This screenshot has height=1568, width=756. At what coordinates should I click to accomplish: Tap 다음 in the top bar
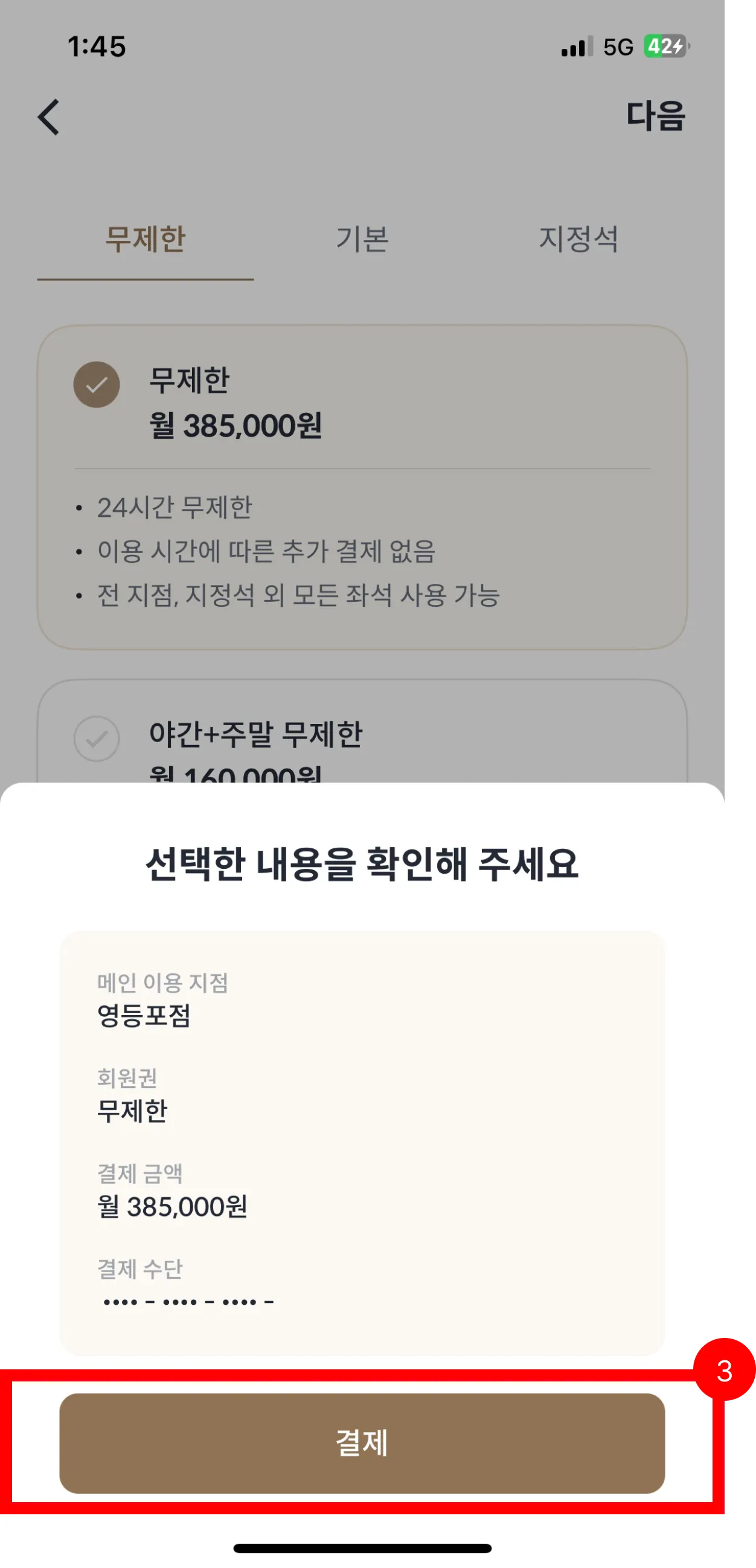(x=656, y=116)
